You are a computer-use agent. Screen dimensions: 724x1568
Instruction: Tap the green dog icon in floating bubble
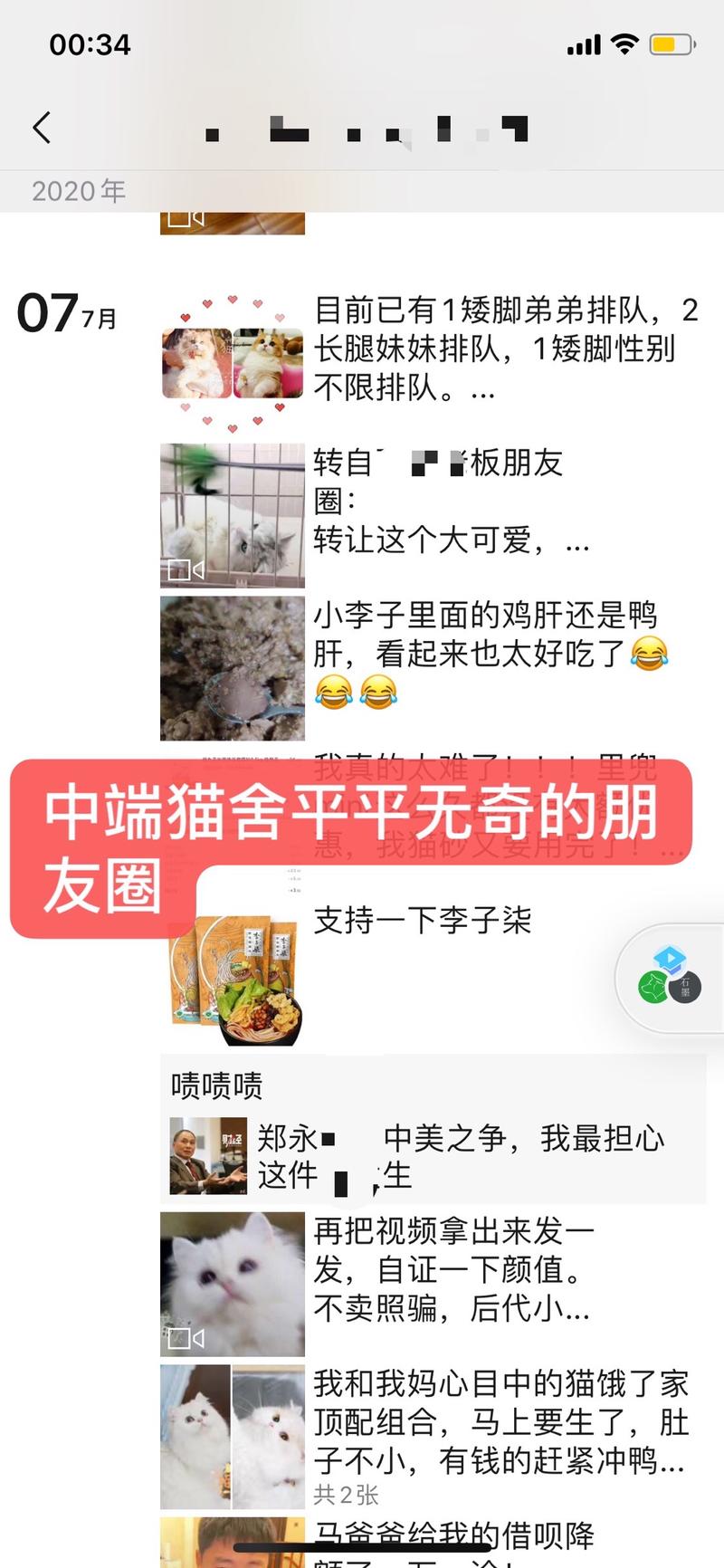pos(653,987)
